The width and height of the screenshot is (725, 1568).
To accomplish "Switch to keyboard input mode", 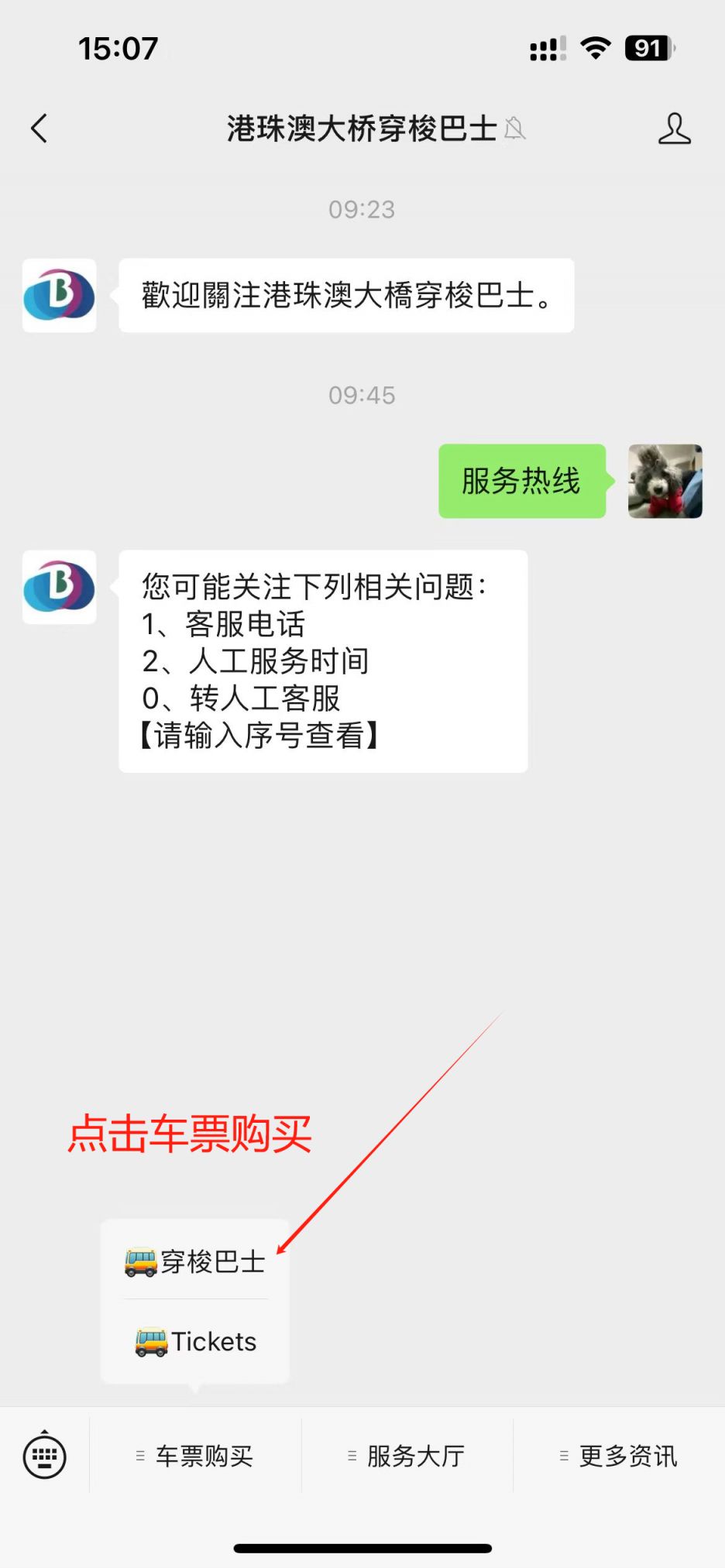I will coord(45,1456).
